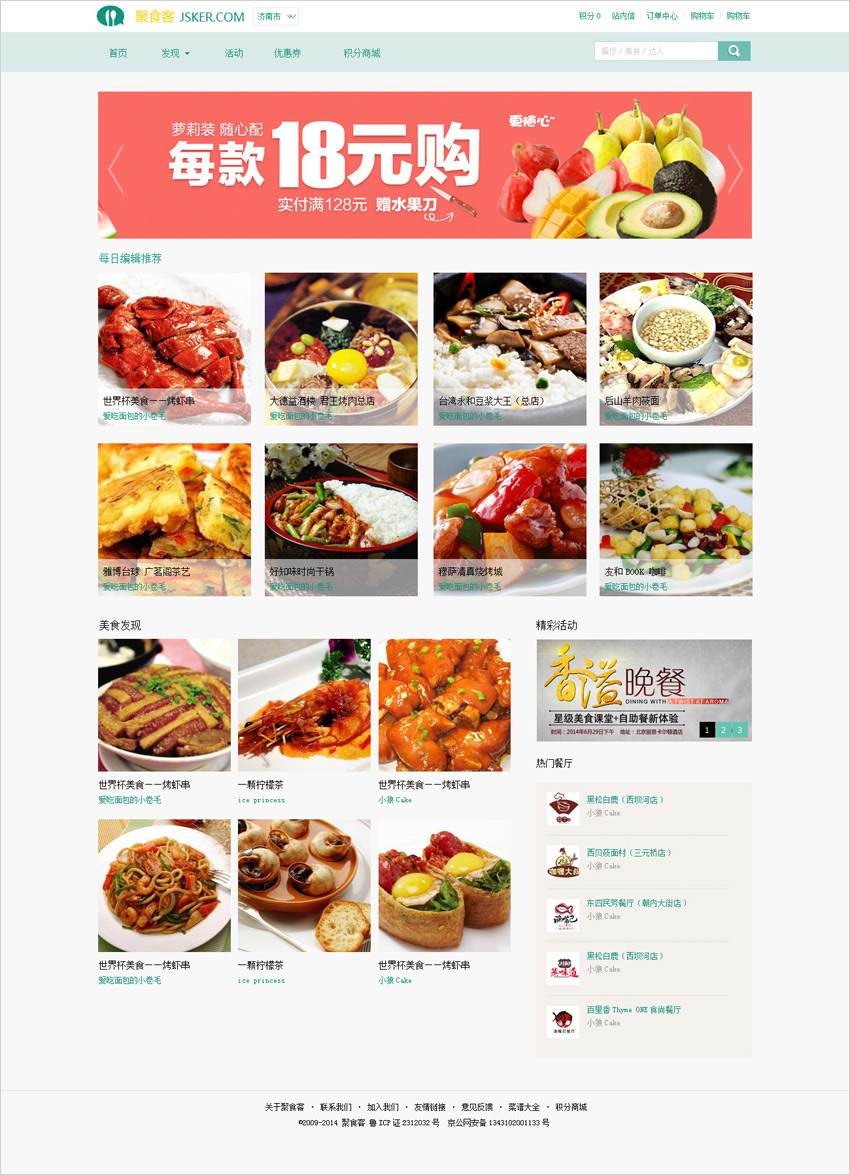Focus the 餐厅/美食/达人 search field
Screen dimensions: 850x1175
point(655,51)
